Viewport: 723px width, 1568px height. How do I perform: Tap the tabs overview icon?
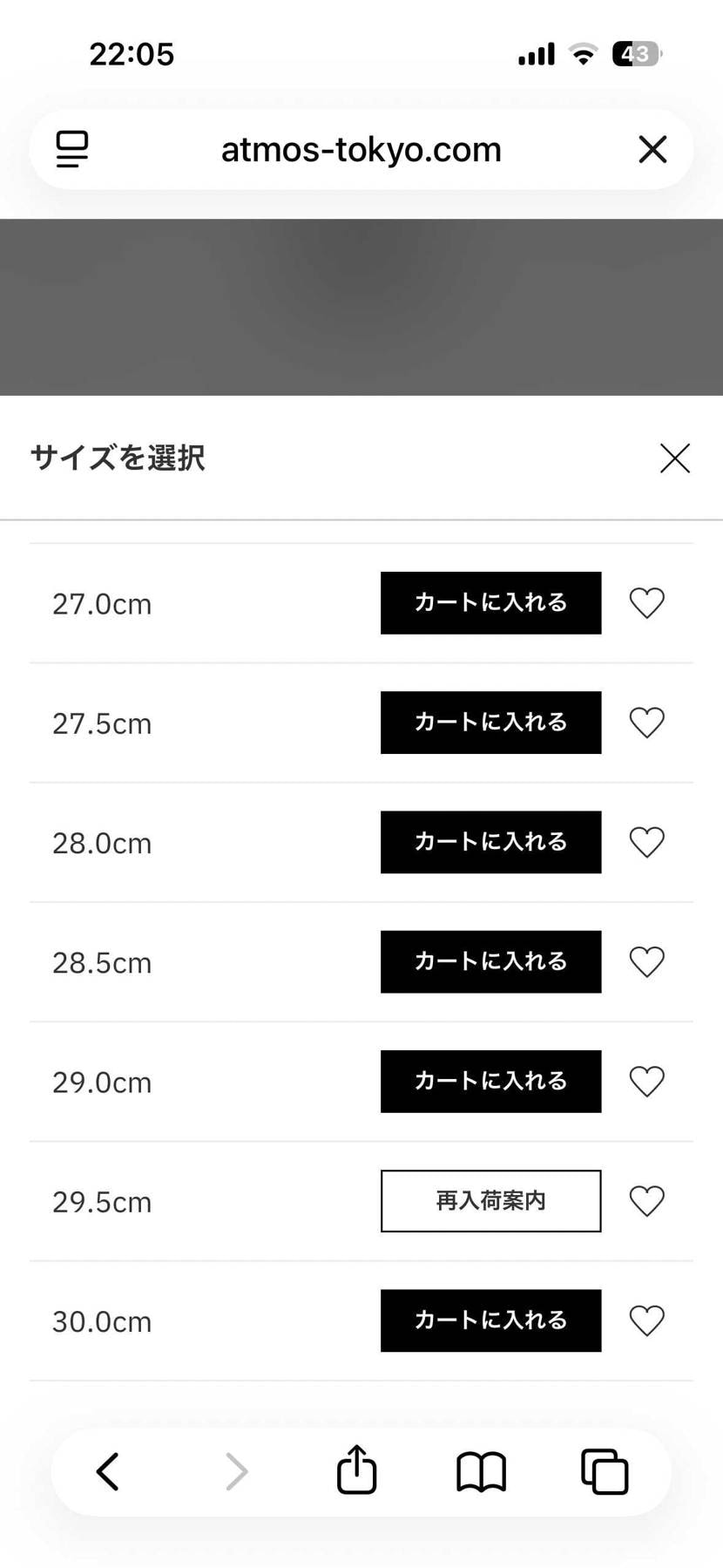[x=605, y=1471]
